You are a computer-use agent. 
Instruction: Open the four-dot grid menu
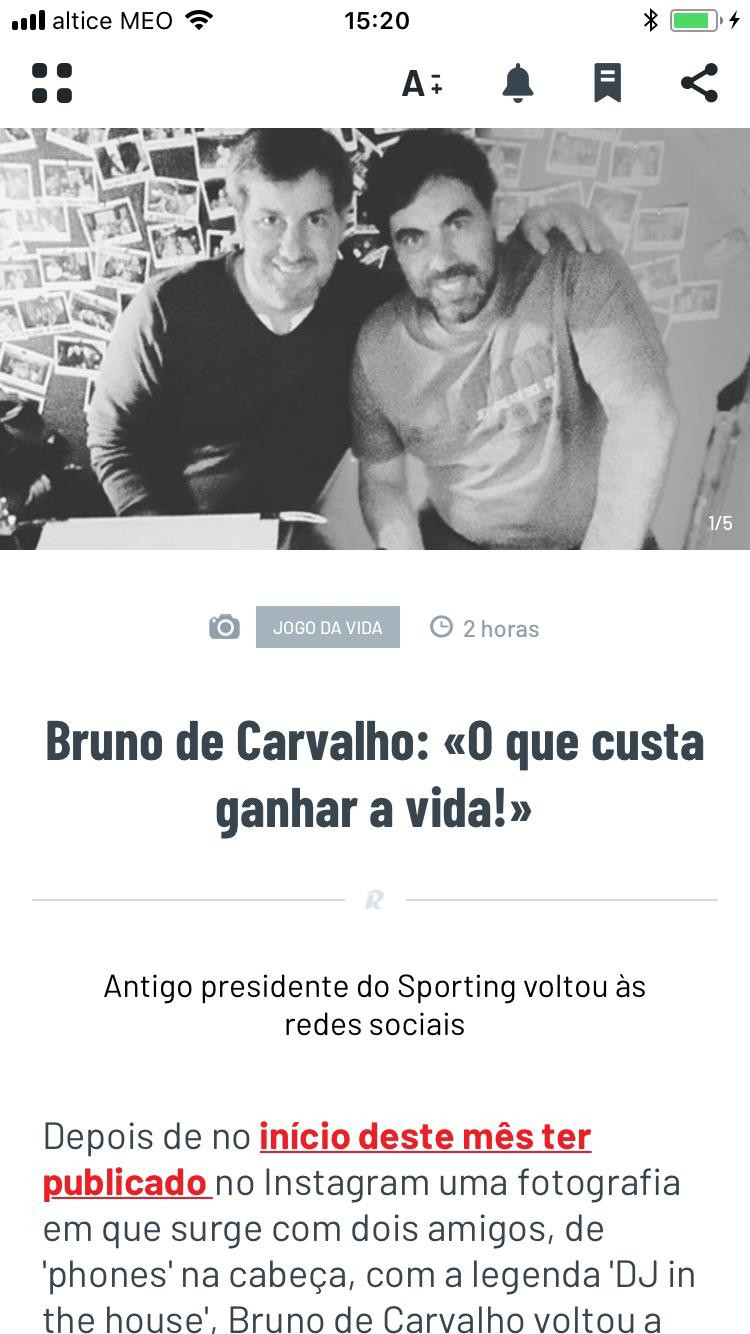pos(52,83)
